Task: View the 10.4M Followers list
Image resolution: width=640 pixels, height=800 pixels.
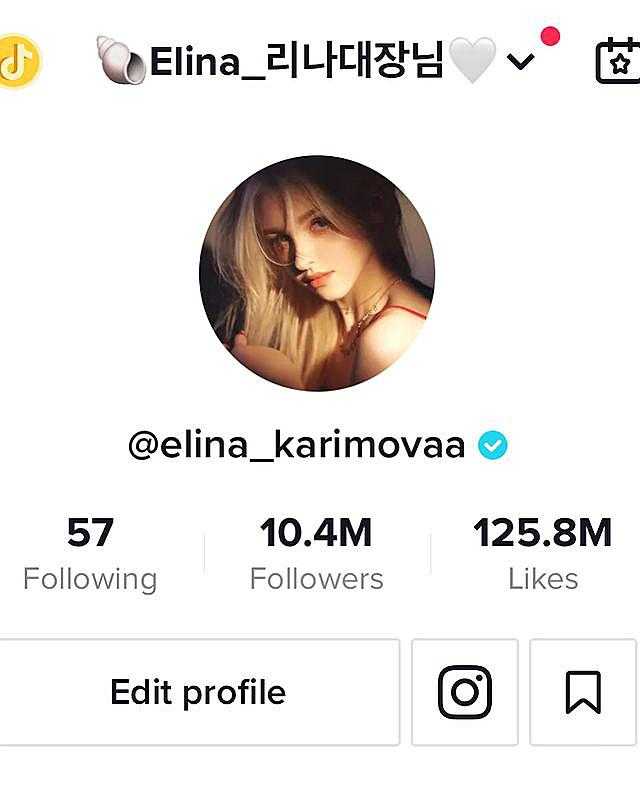Action: [x=316, y=554]
